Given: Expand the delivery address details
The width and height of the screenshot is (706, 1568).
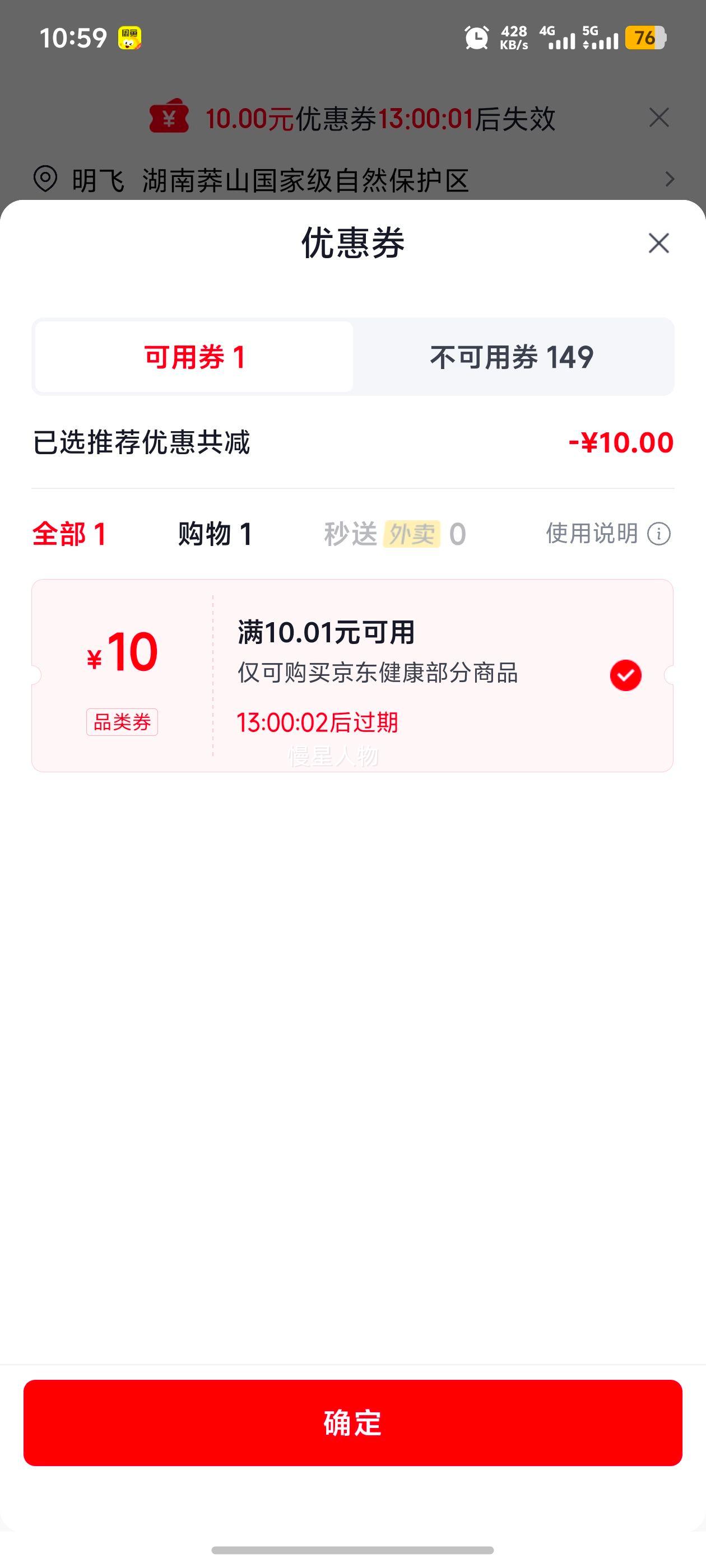Looking at the screenshot, I should click(x=354, y=179).
